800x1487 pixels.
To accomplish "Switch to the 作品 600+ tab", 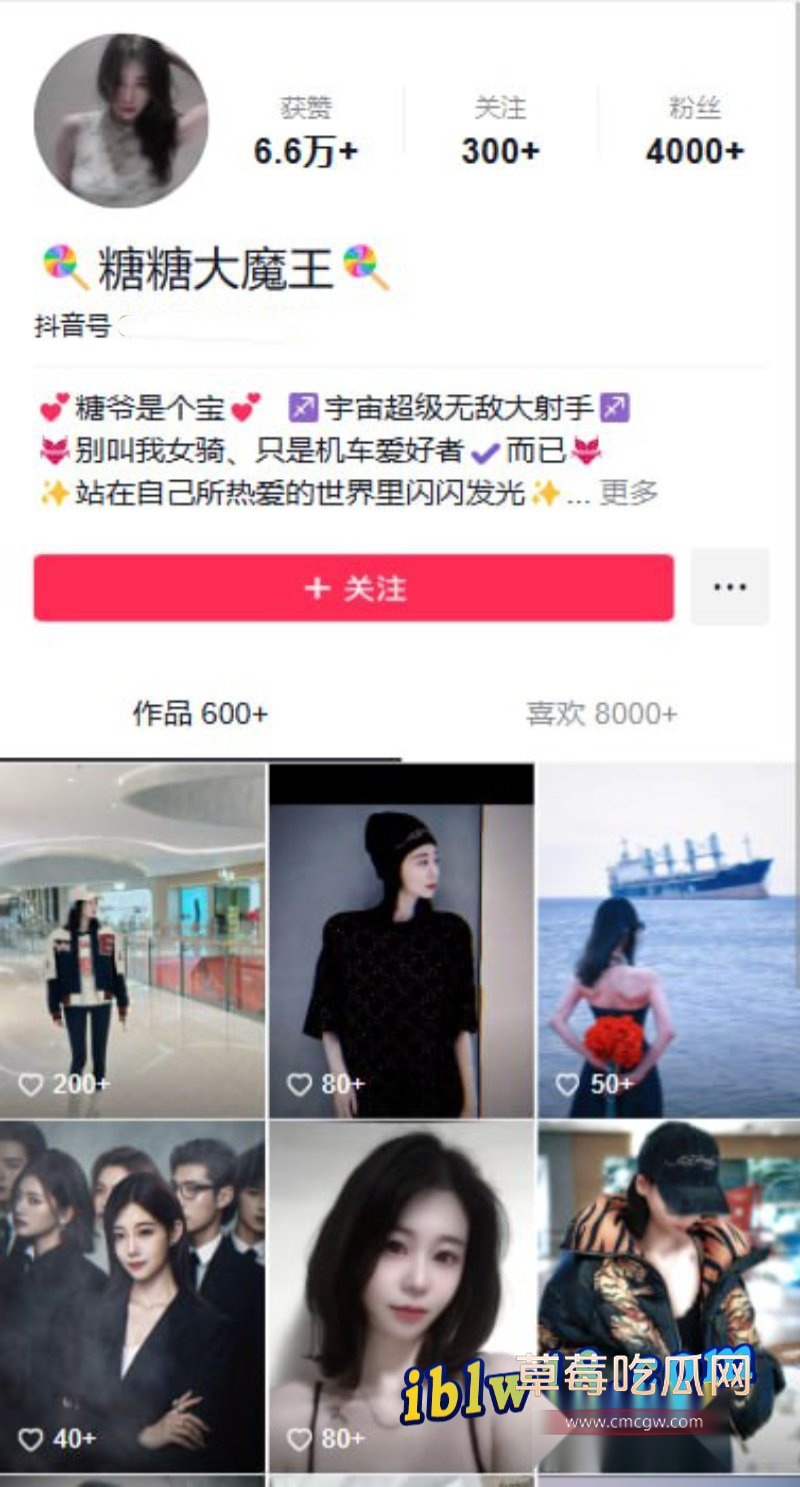I will click(x=200, y=714).
